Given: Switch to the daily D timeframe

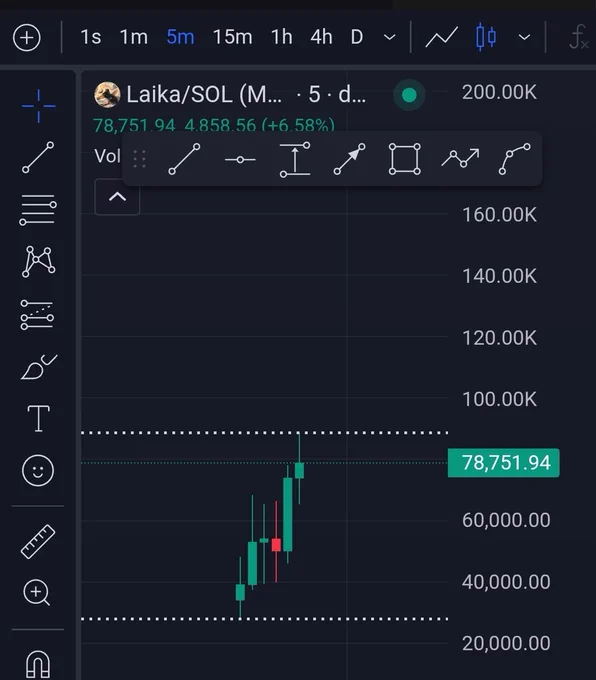Looking at the screenshot, I should 357,37.
